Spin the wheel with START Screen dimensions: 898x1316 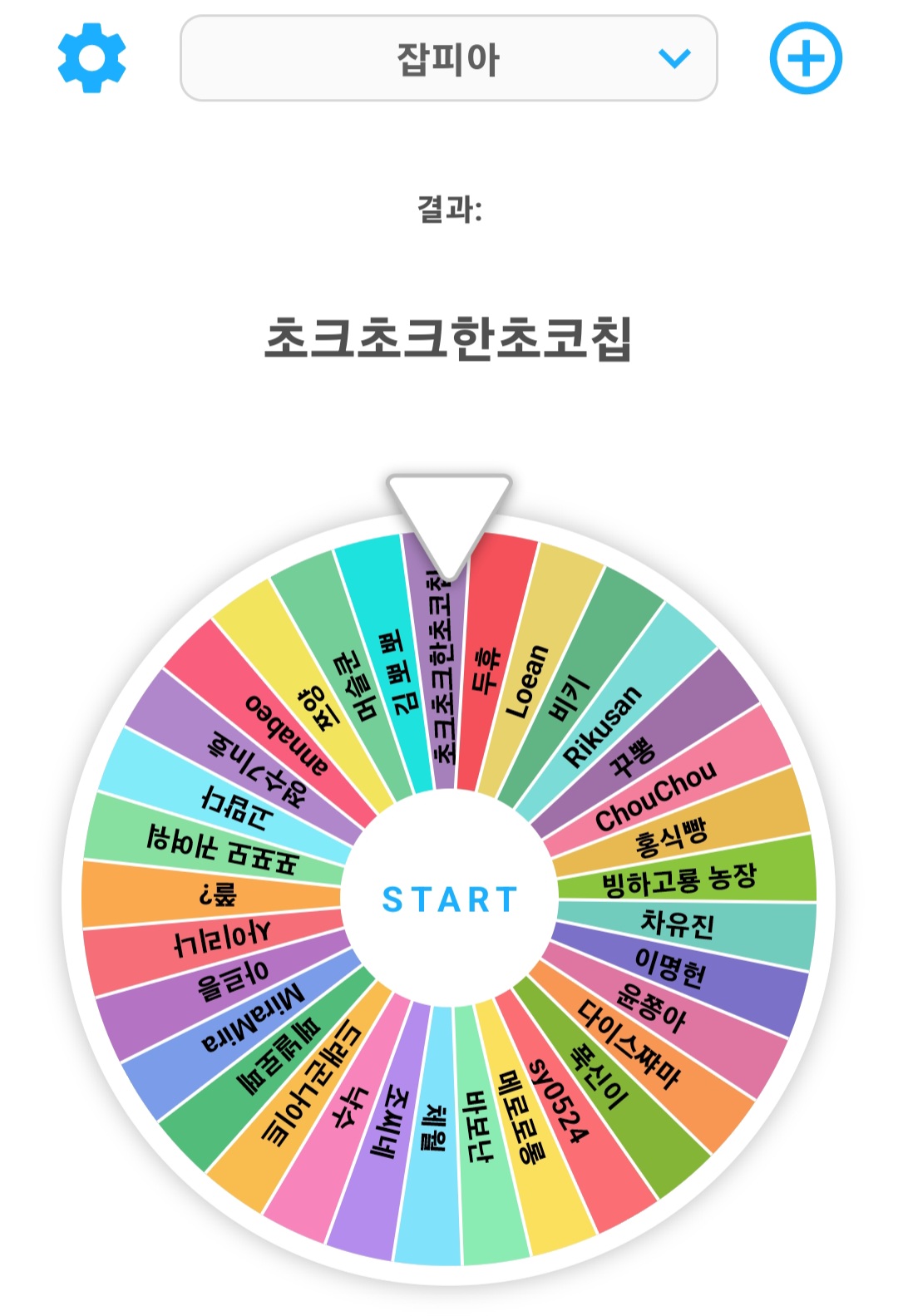click(x=449, y=899)
